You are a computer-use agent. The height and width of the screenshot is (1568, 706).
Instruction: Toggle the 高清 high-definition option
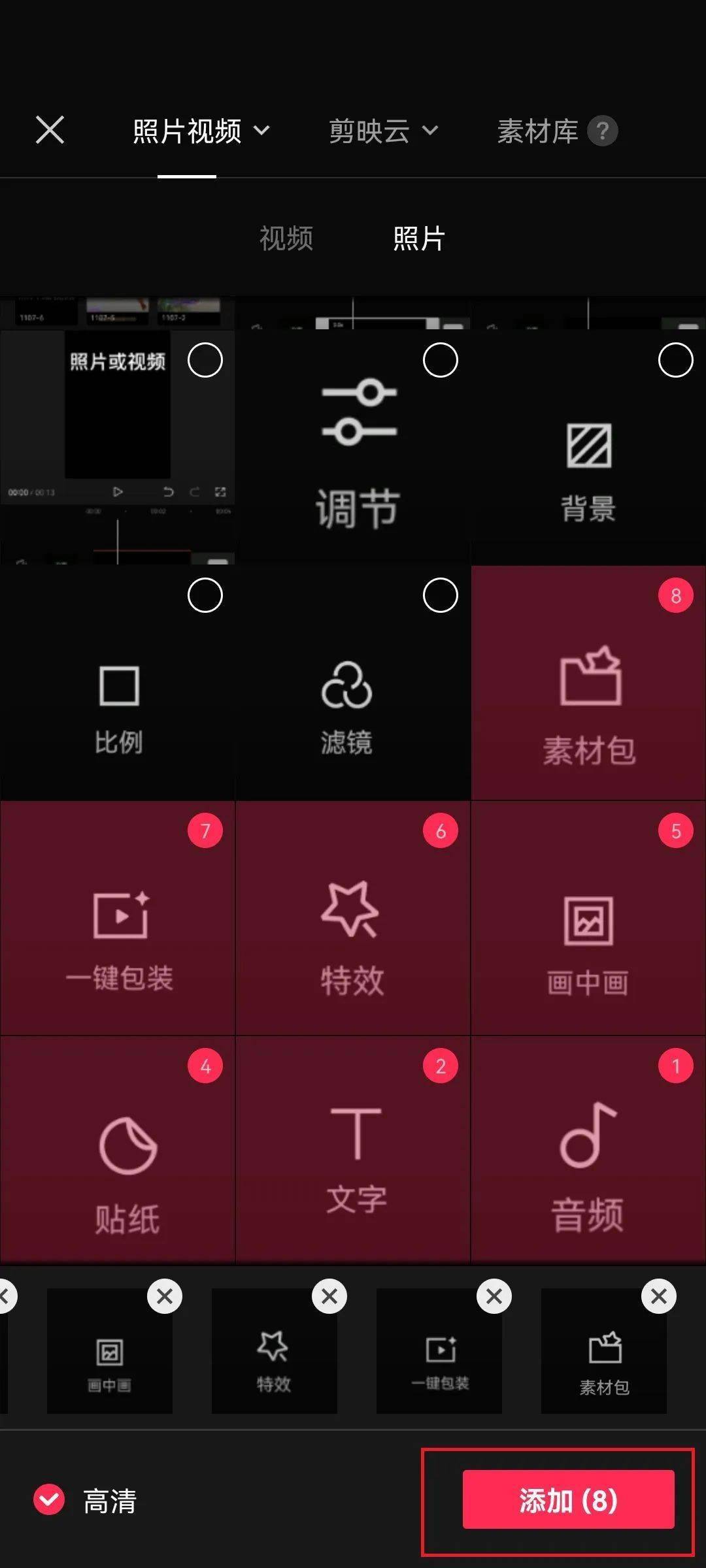pyautogui.click(x=50, y=1499)
